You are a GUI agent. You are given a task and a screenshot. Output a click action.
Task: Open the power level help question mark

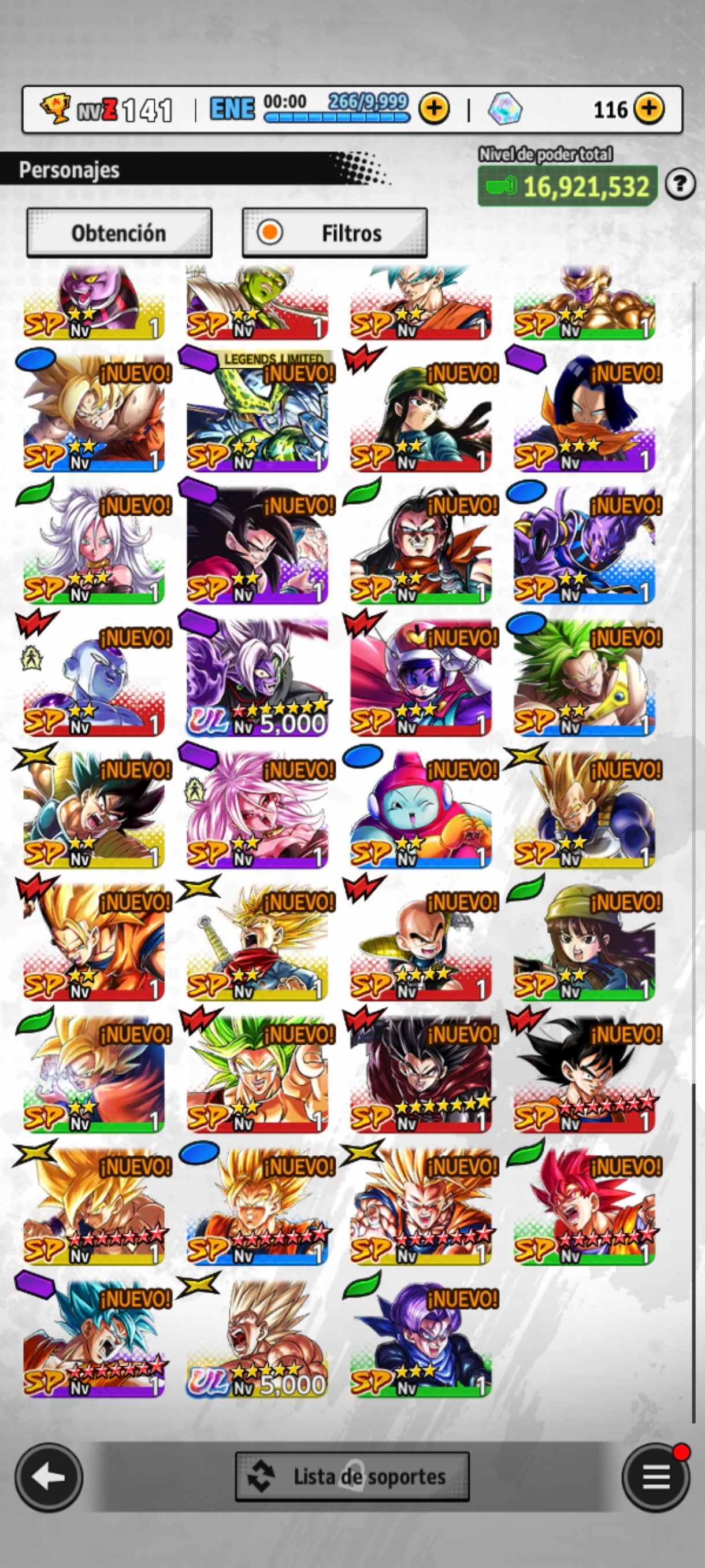(x=680, y=184)
